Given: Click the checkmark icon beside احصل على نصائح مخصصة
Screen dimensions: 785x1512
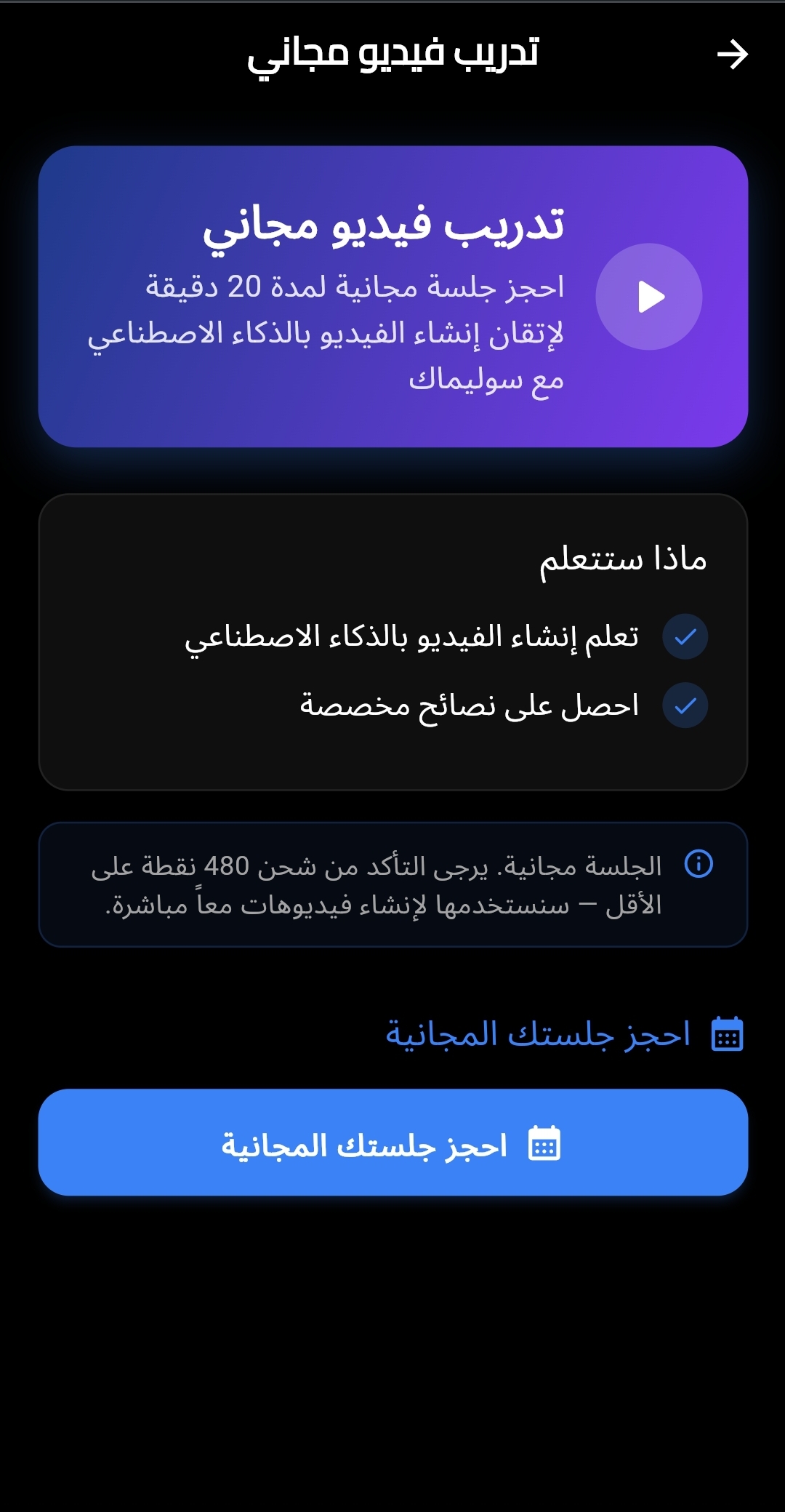Looking at the screenshot, I should (685, 705).
